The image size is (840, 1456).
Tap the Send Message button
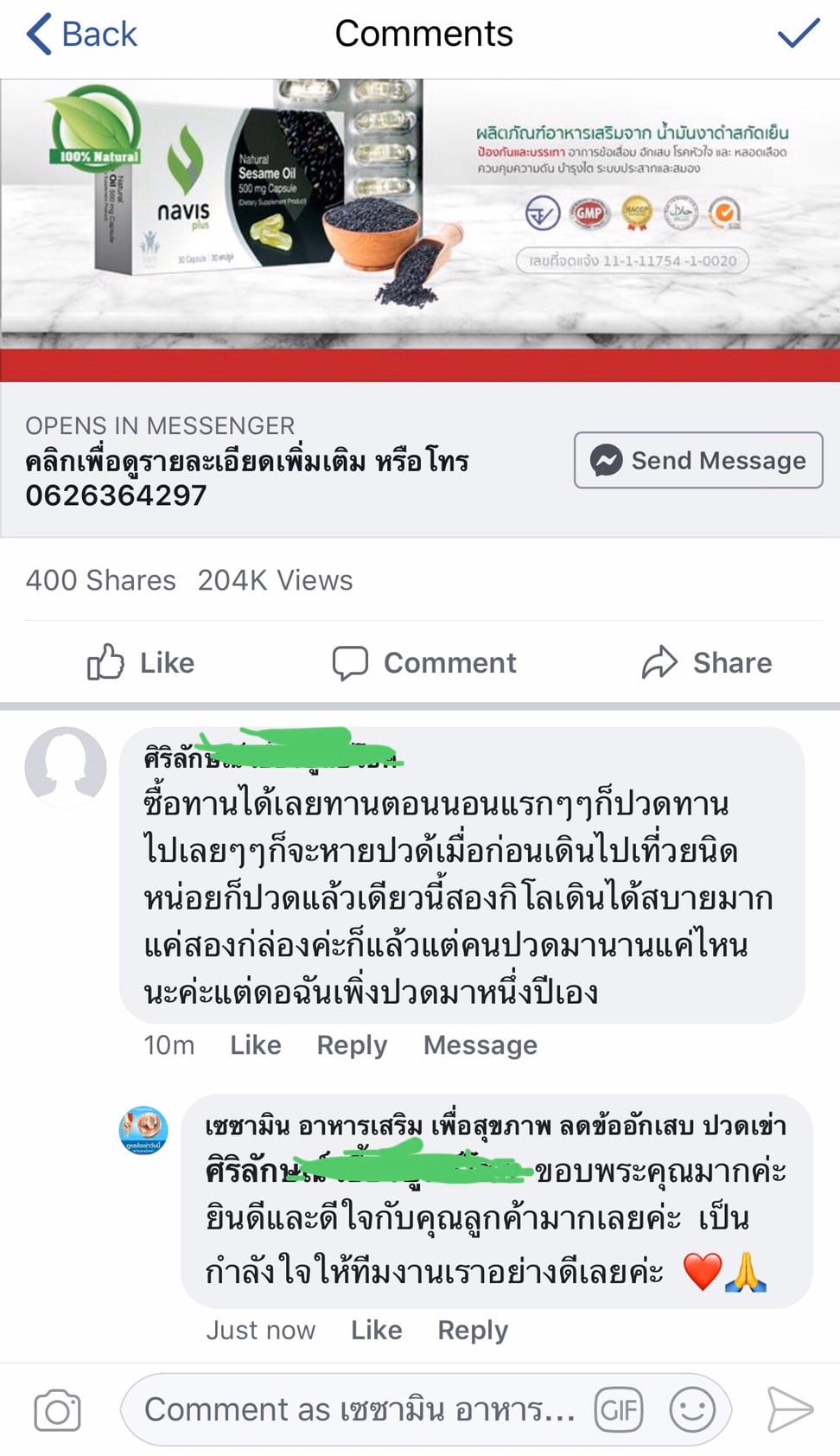698,460
